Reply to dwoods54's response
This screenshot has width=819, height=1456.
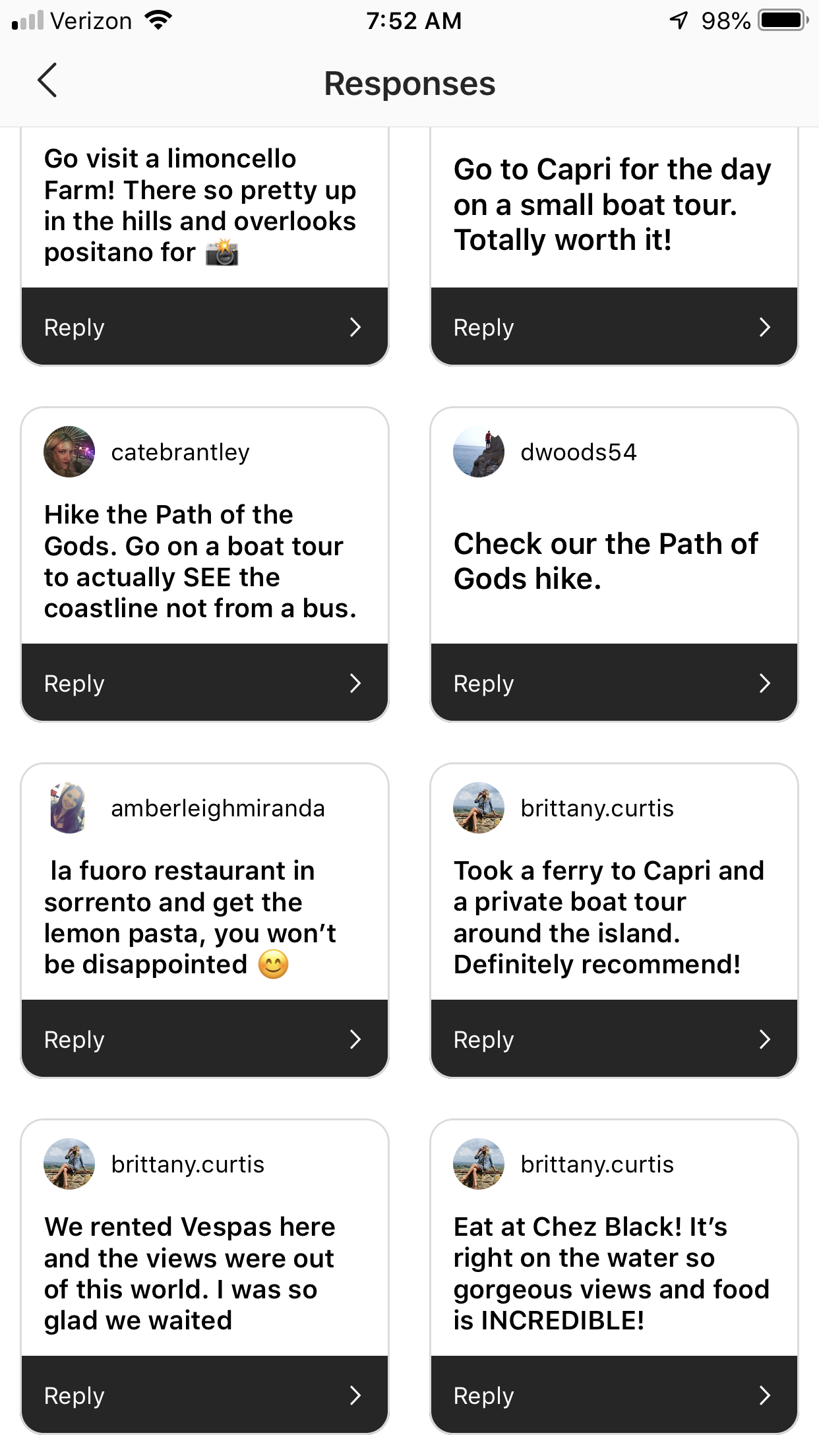tap(614, 683)
